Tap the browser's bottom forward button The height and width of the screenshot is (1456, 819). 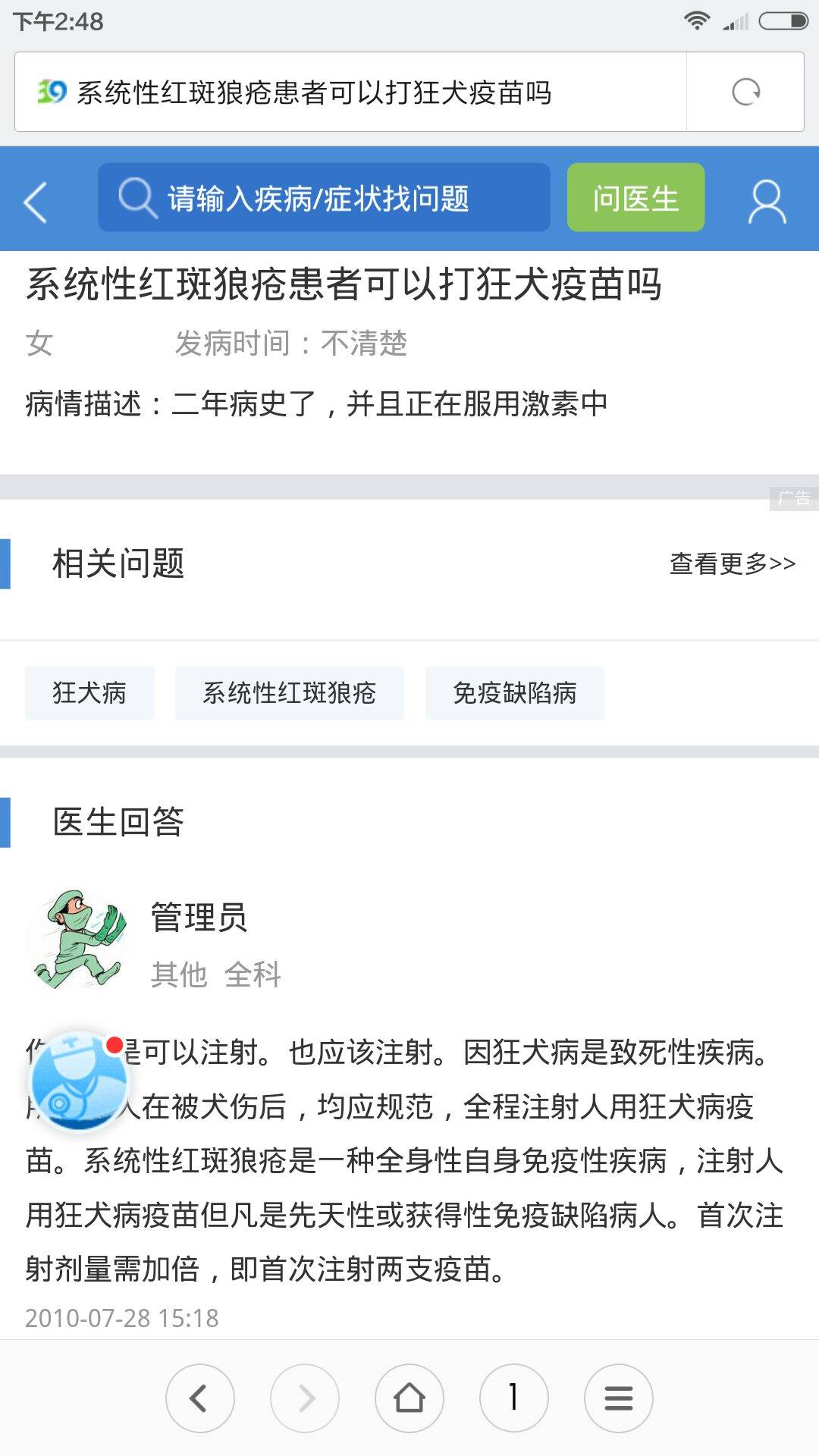[305, 1398]
